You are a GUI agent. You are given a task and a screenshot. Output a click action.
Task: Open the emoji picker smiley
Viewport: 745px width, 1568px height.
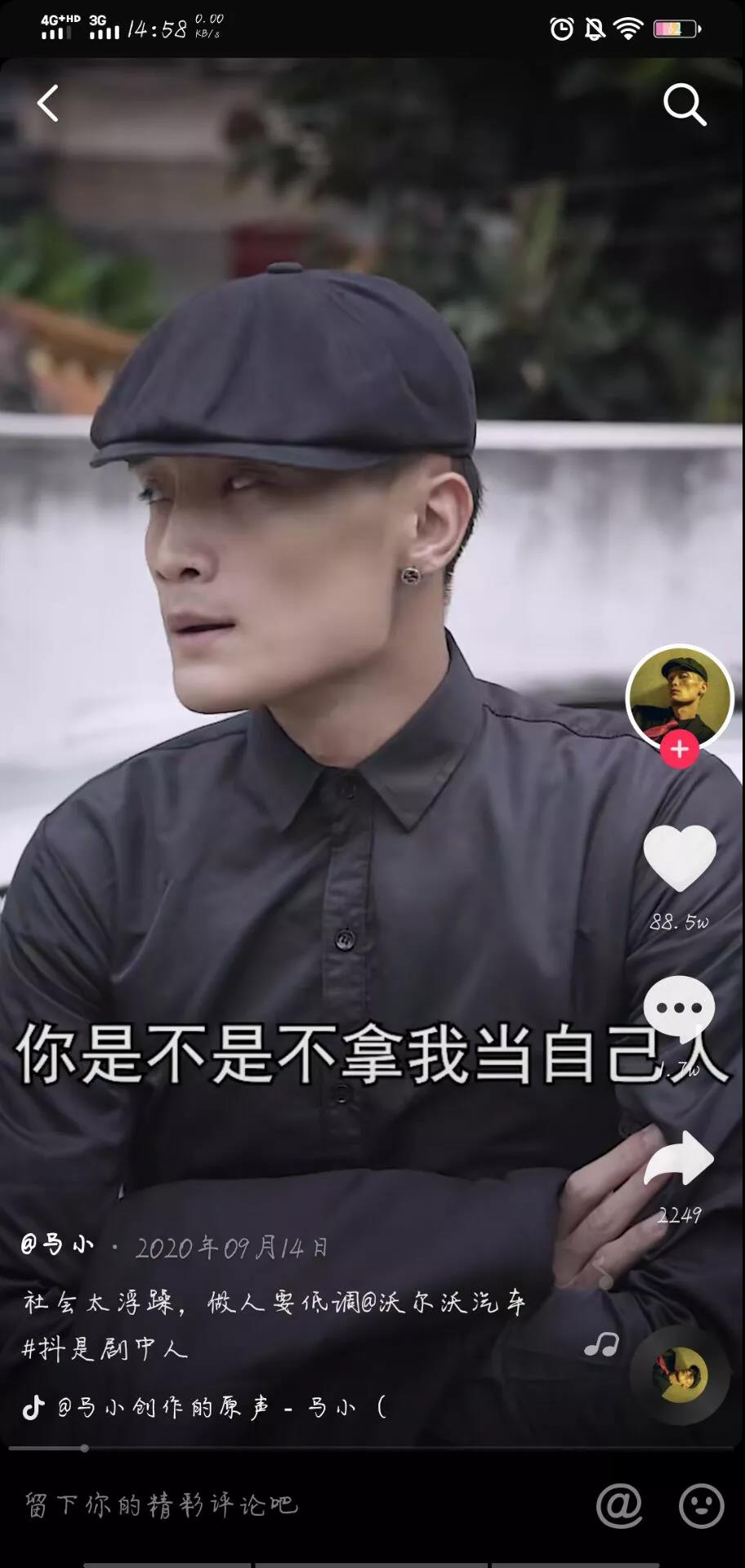click(x=701, y=1505)
